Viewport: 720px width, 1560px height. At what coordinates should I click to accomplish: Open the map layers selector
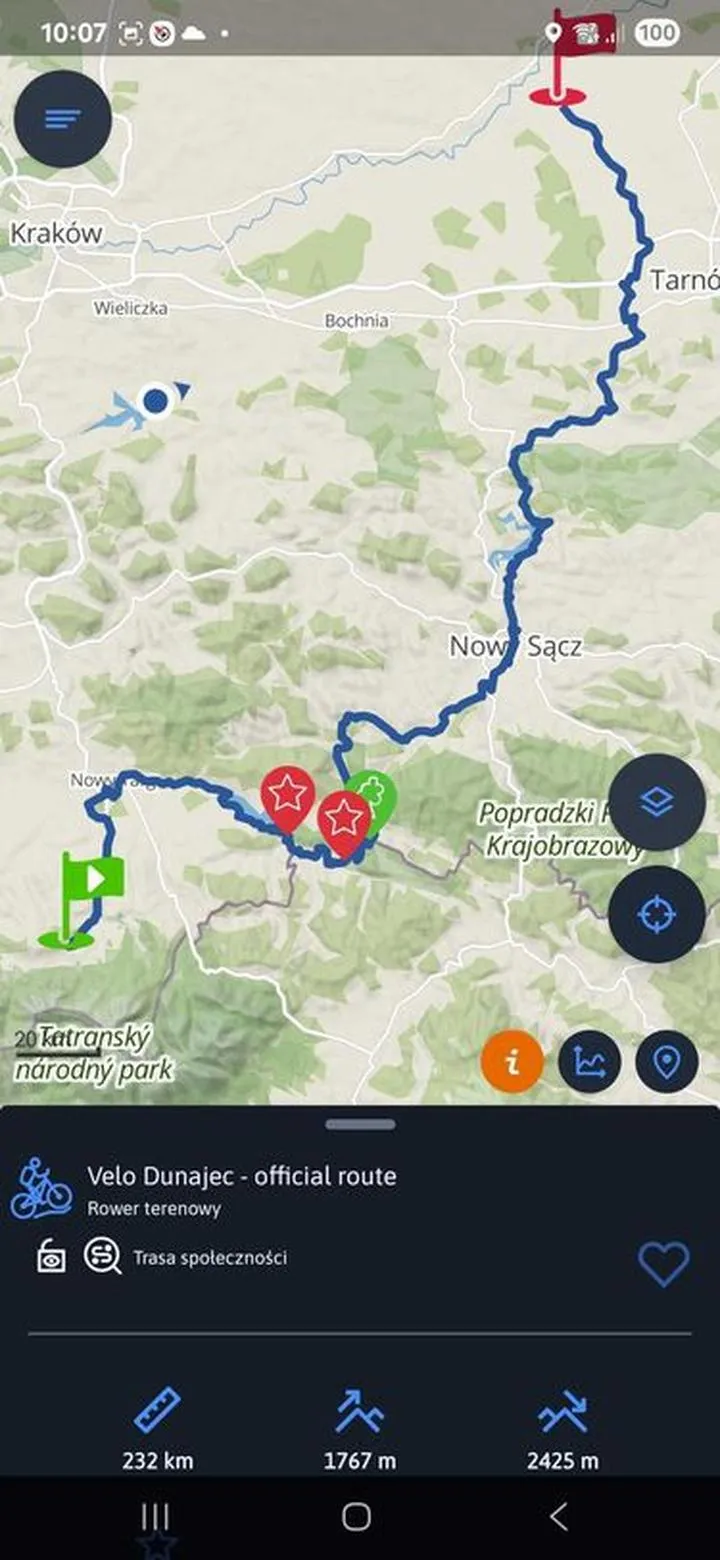click(656, 802)
